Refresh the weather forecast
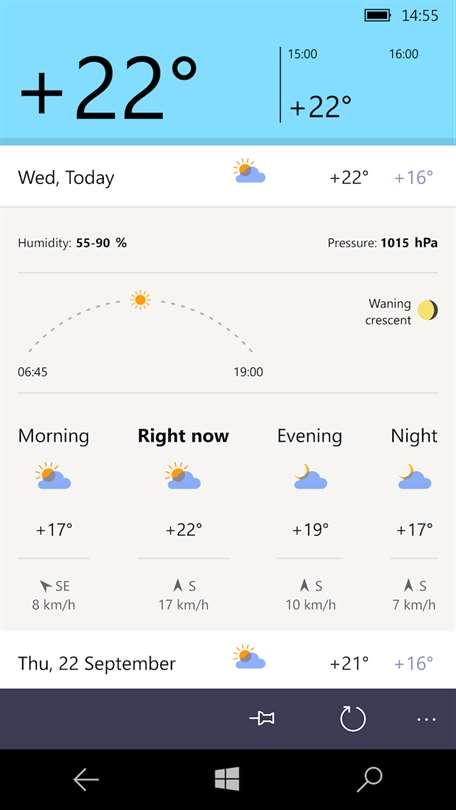 (x=353, y=719)
